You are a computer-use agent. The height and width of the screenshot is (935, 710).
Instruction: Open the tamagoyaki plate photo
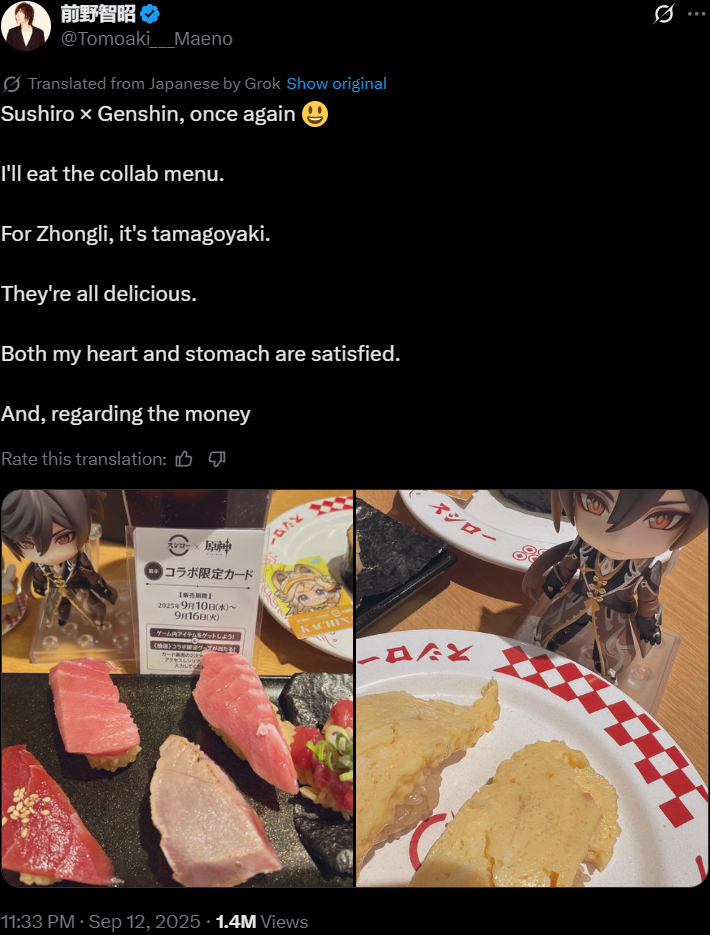pos(532,688)
